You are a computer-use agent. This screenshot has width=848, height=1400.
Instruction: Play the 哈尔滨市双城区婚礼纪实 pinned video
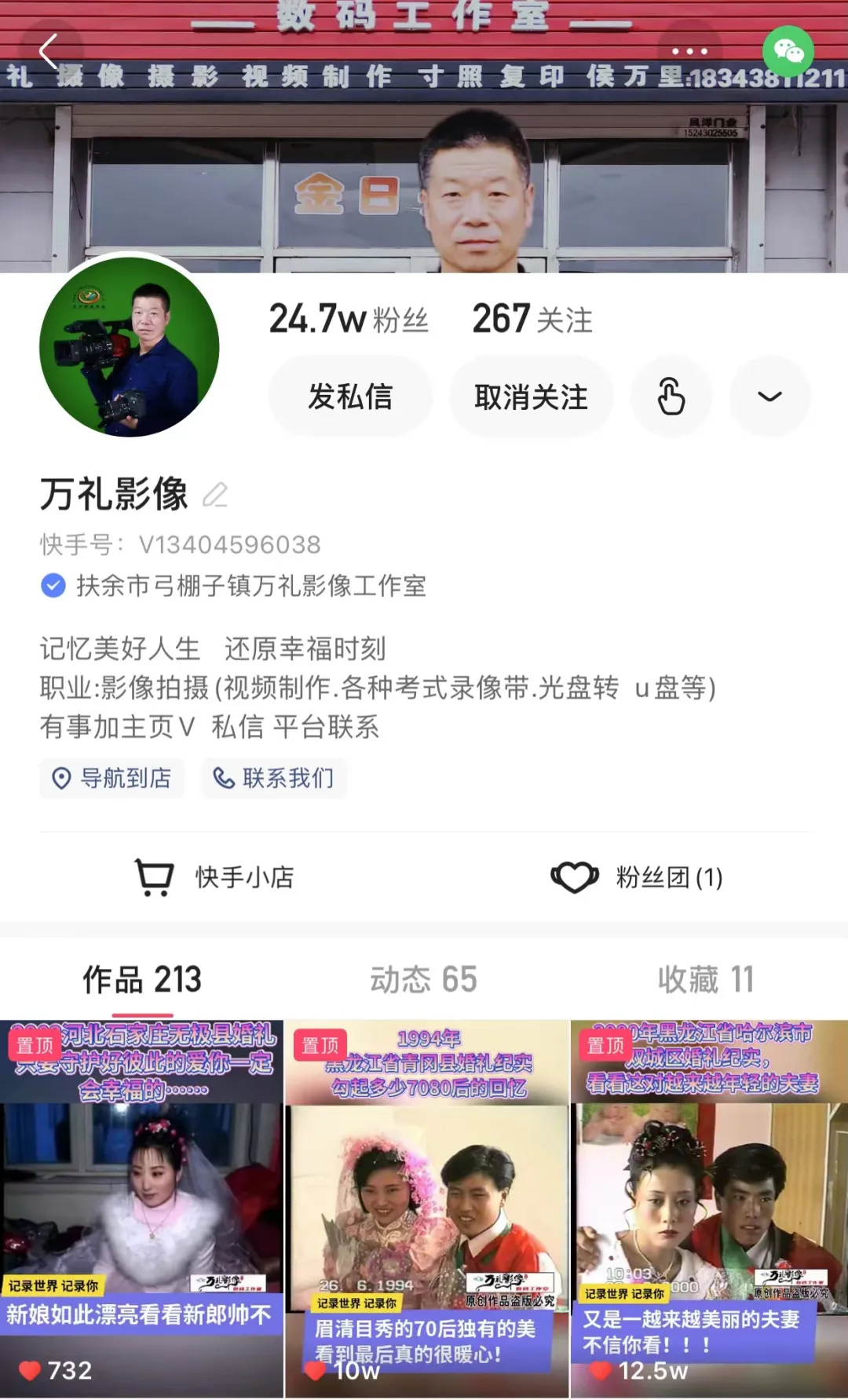click(710, 1209)
